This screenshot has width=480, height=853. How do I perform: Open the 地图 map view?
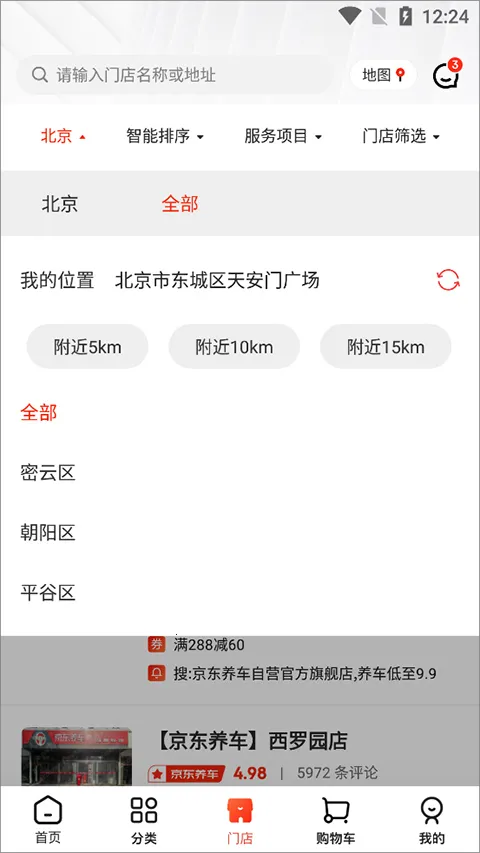pyautogui.click(x=383, y=75)
